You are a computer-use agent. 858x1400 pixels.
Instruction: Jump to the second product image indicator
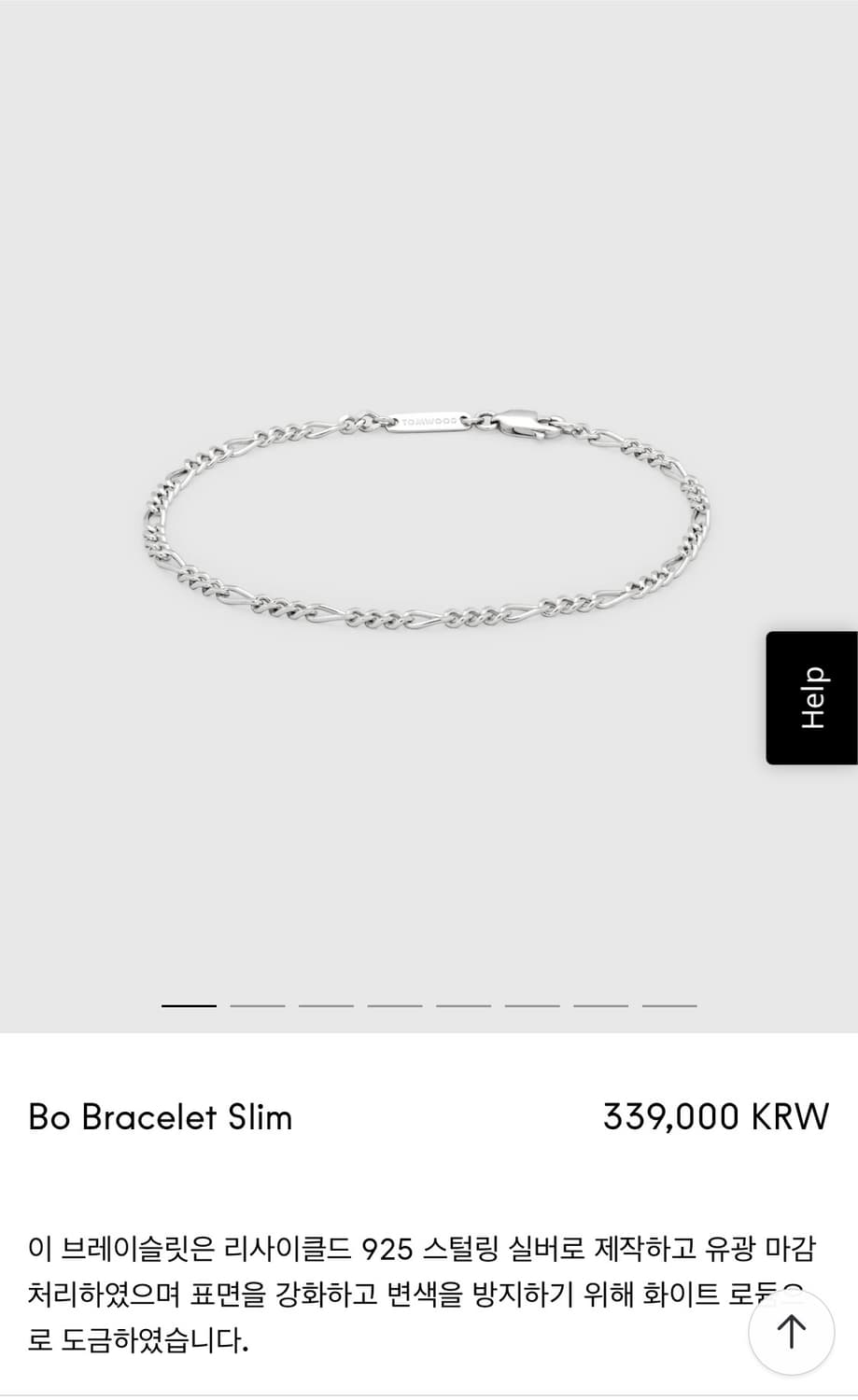[260, 1006]
